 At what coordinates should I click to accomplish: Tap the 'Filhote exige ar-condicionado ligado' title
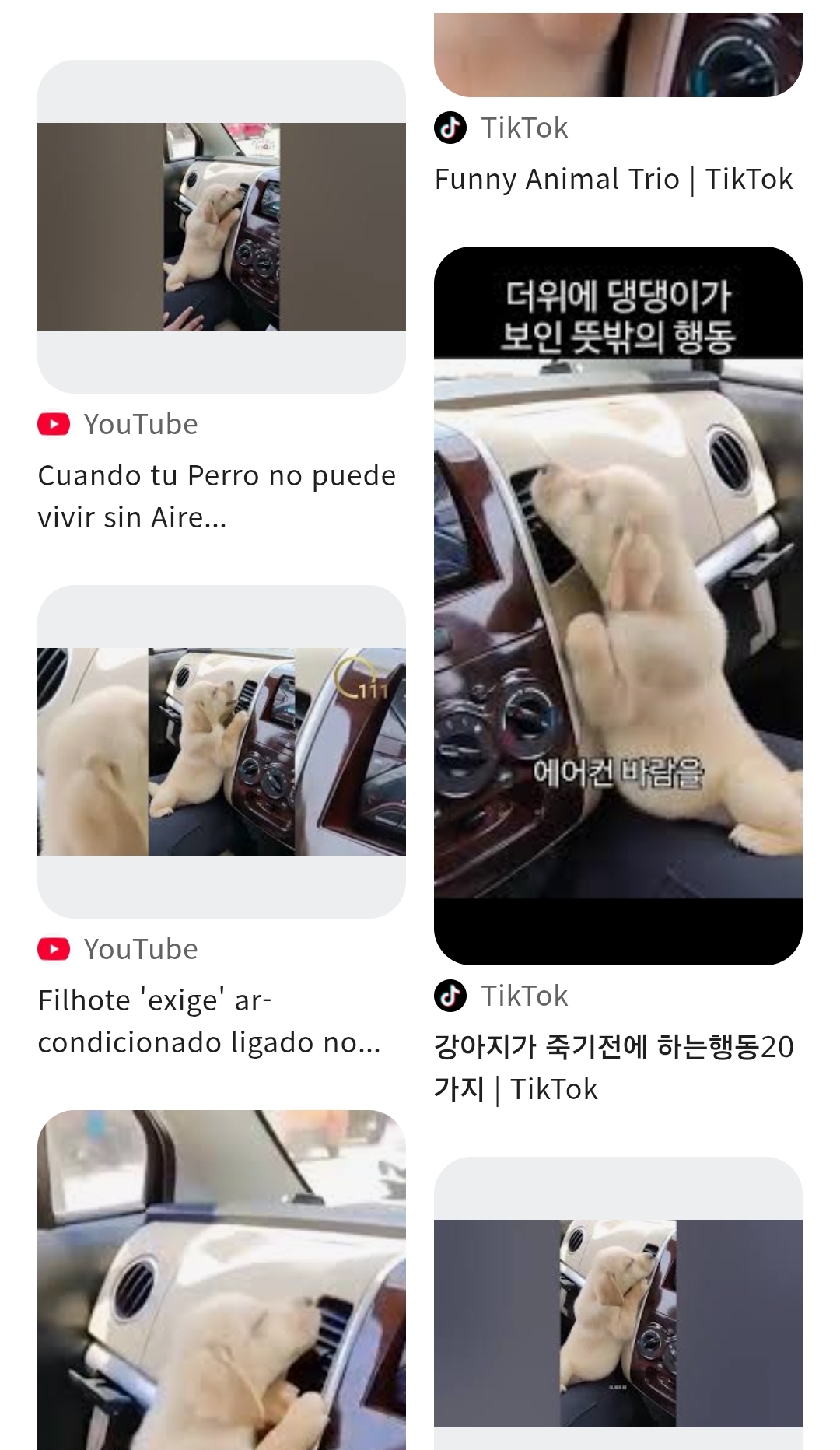(x=209, y=1021)
